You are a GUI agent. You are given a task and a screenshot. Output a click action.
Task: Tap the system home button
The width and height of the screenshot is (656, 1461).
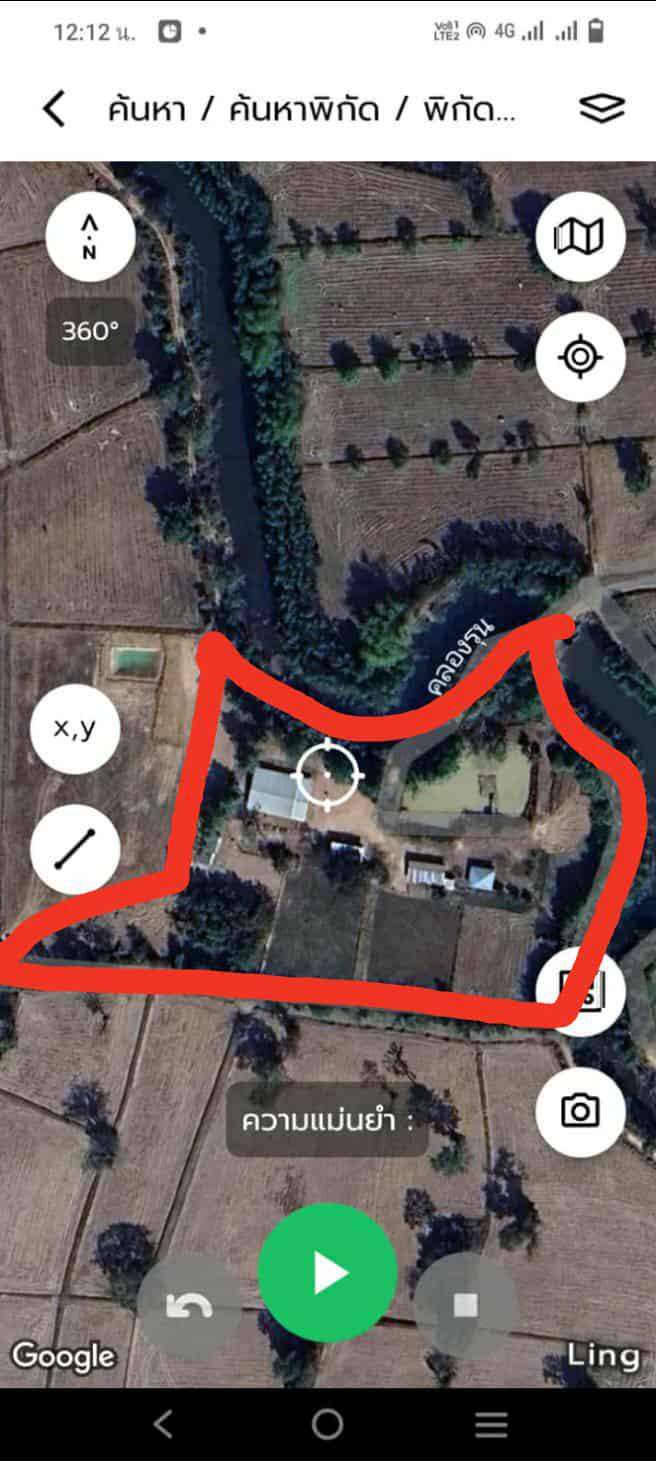(327, 1424)
